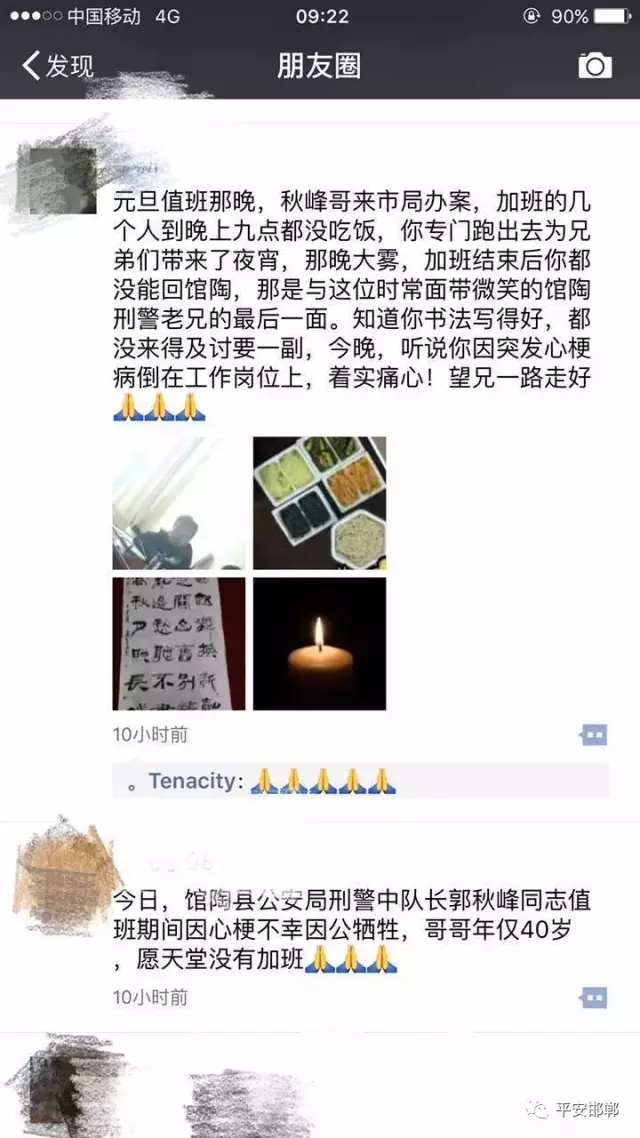Open the camera to post a moment
Viewport: 640px width, 1138px height.
(x=595, y=66)
